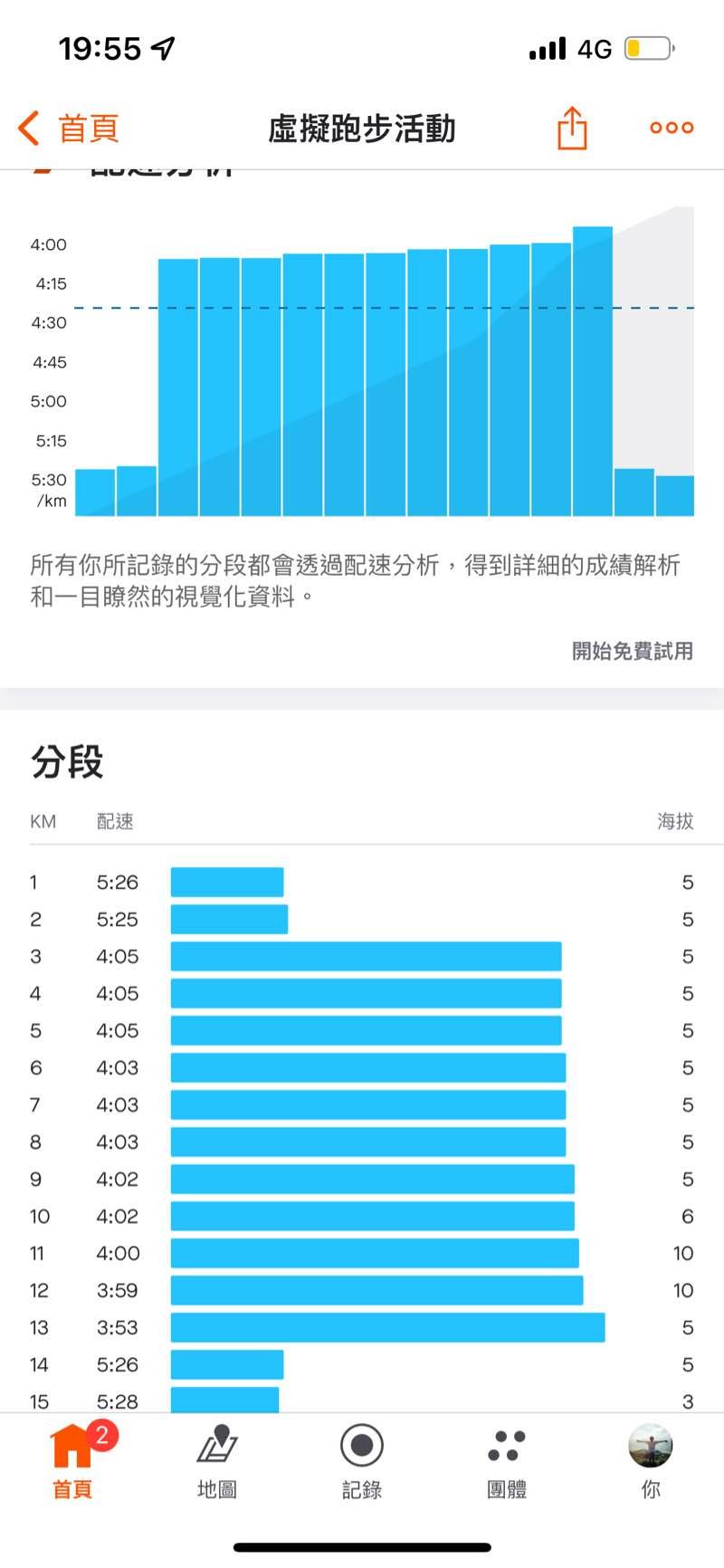Screen dimensions: 724x1568
Task: Switch to the 團體 tab
Action: pos(507,1460)
